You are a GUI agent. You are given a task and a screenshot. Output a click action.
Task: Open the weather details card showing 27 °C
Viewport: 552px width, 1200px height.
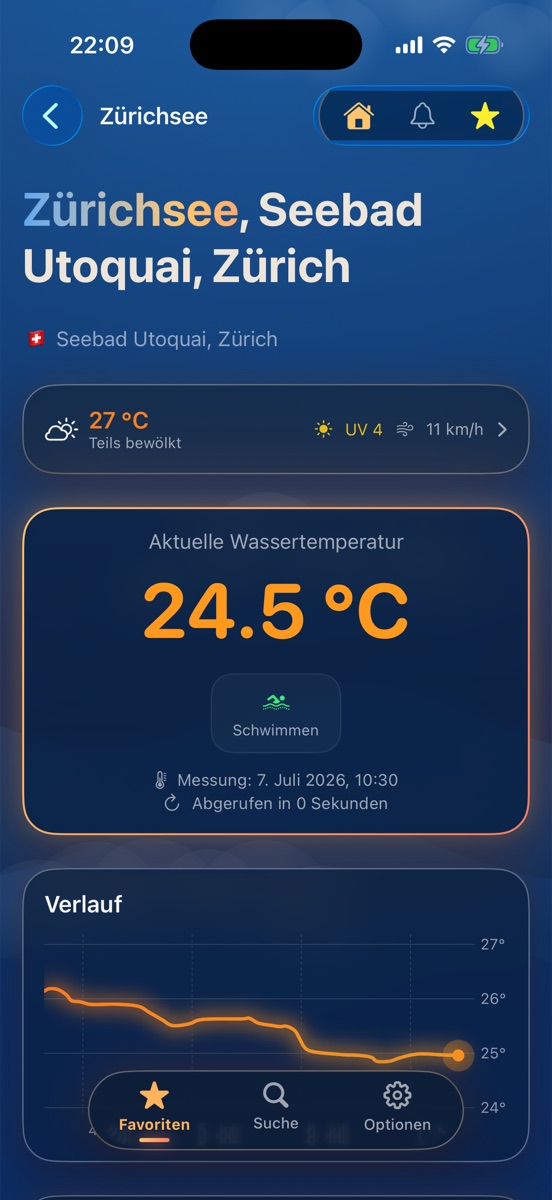coord(276,429)
